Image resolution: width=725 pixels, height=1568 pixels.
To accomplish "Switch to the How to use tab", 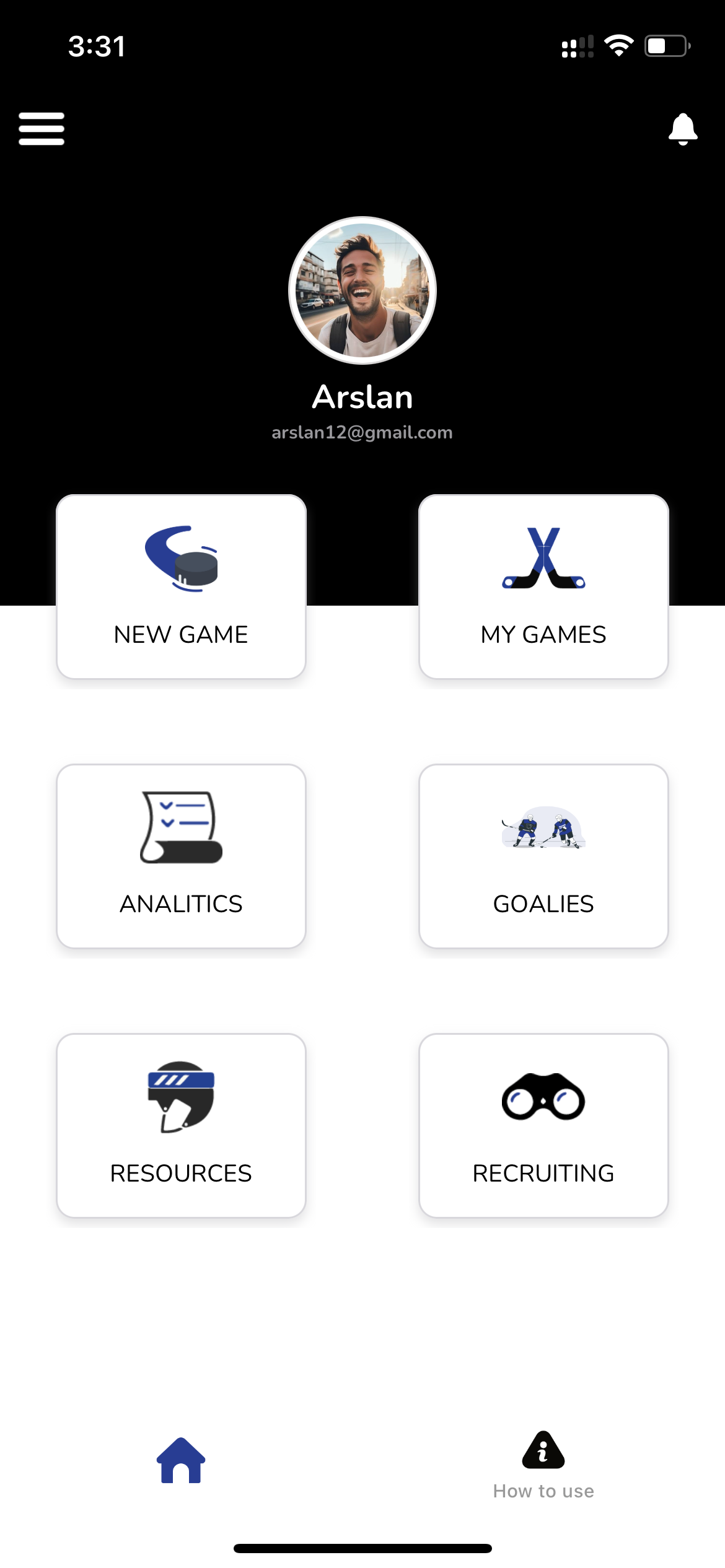I will click(543, 1465).
